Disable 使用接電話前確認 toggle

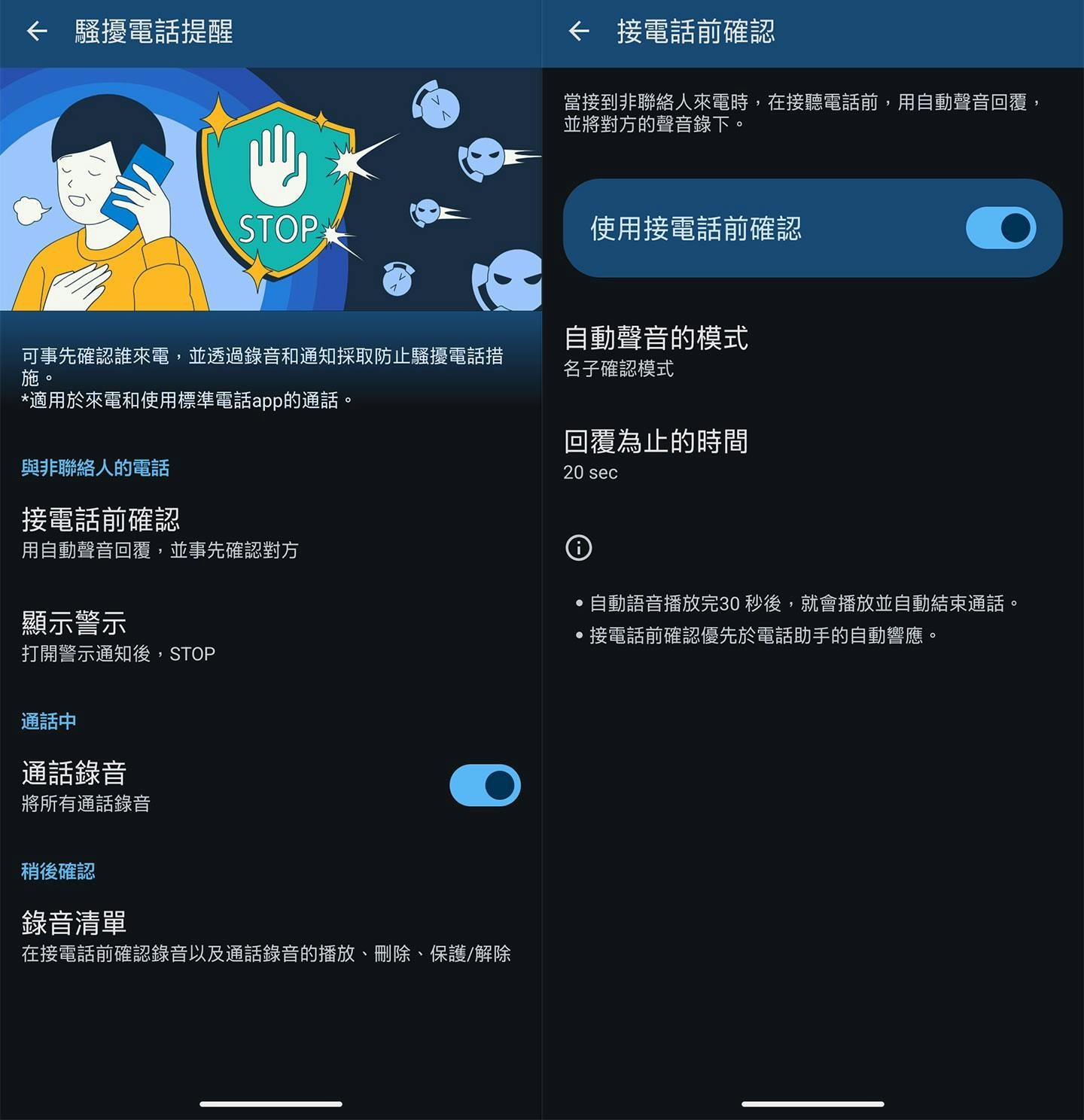click(x=1000, y=228)
